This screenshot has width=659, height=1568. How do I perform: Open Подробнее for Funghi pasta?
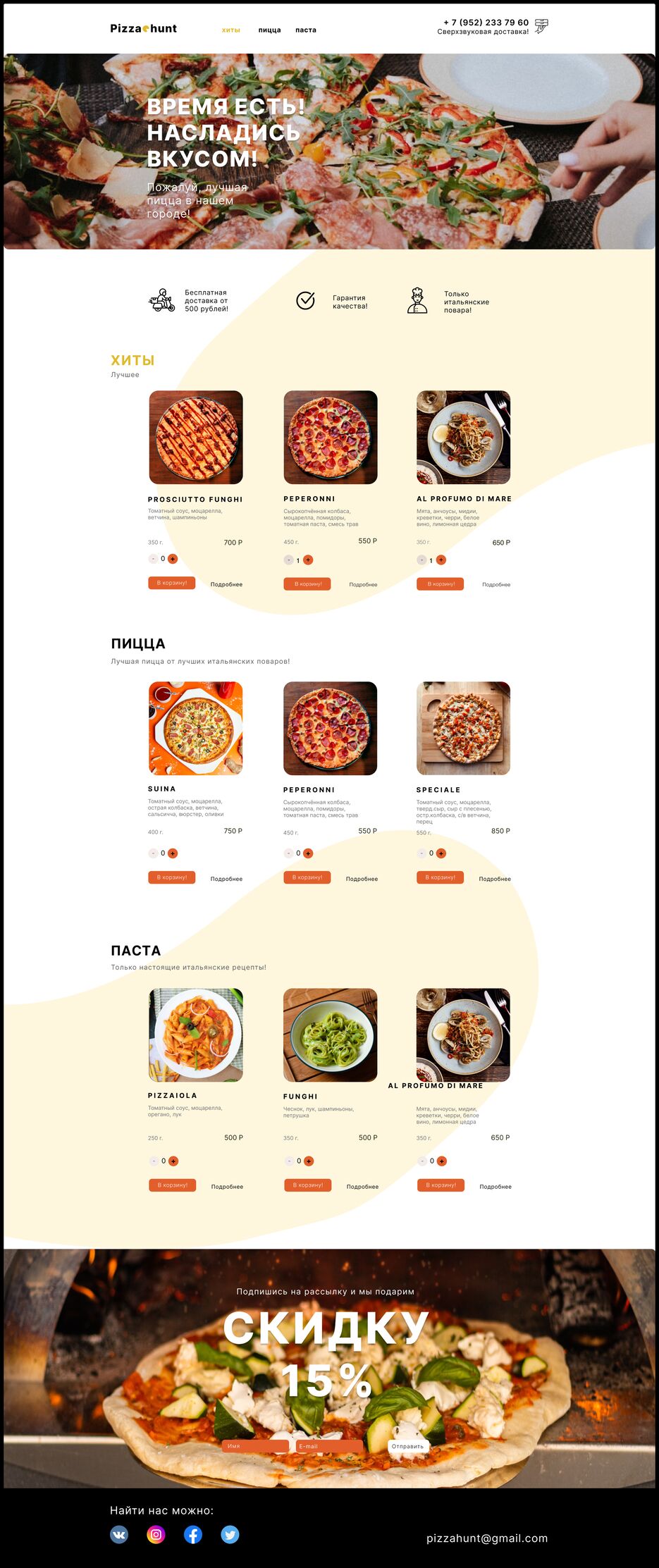[x=362, y=1187]
